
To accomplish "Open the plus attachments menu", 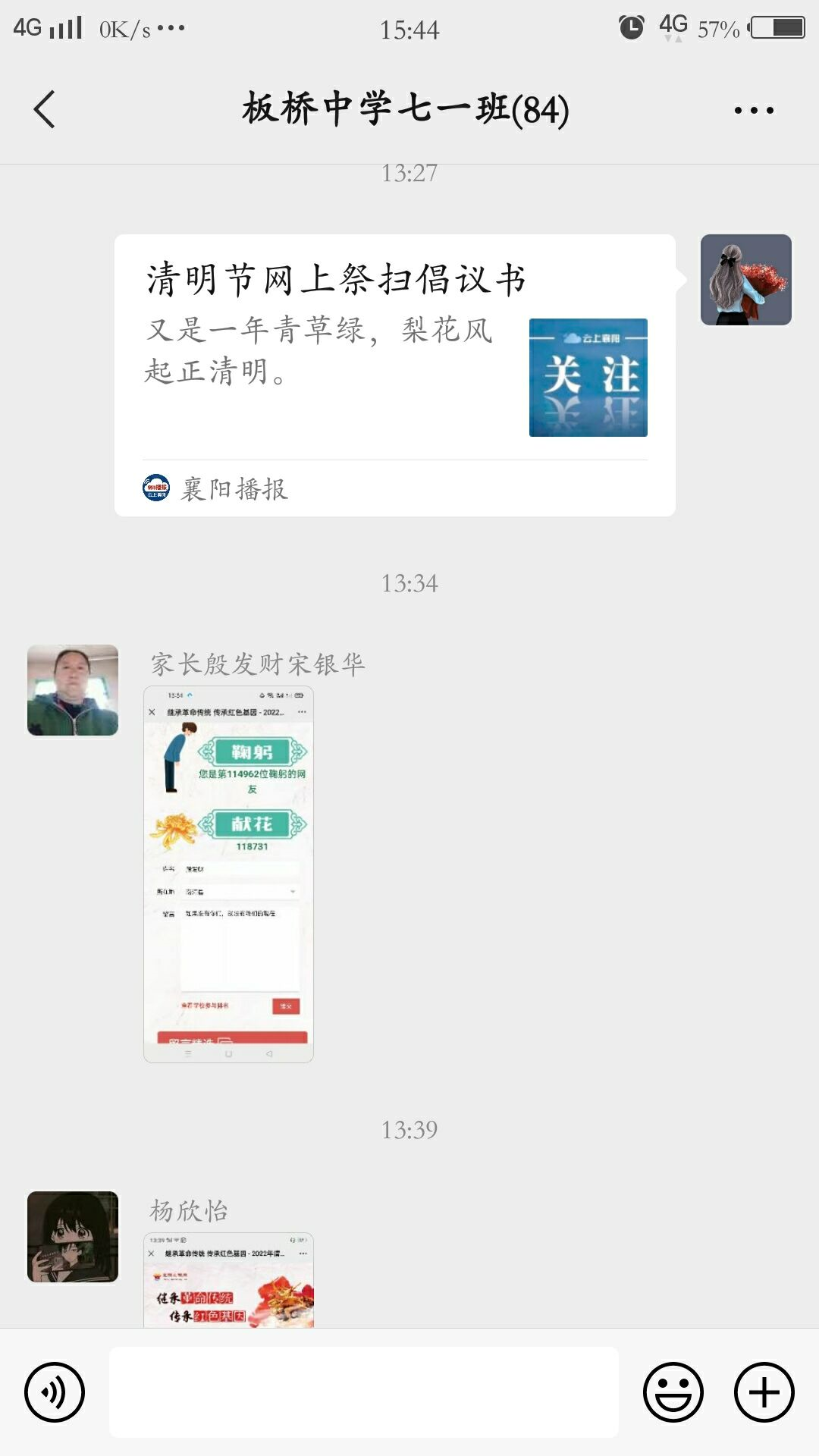I will tap(764, 1392).
